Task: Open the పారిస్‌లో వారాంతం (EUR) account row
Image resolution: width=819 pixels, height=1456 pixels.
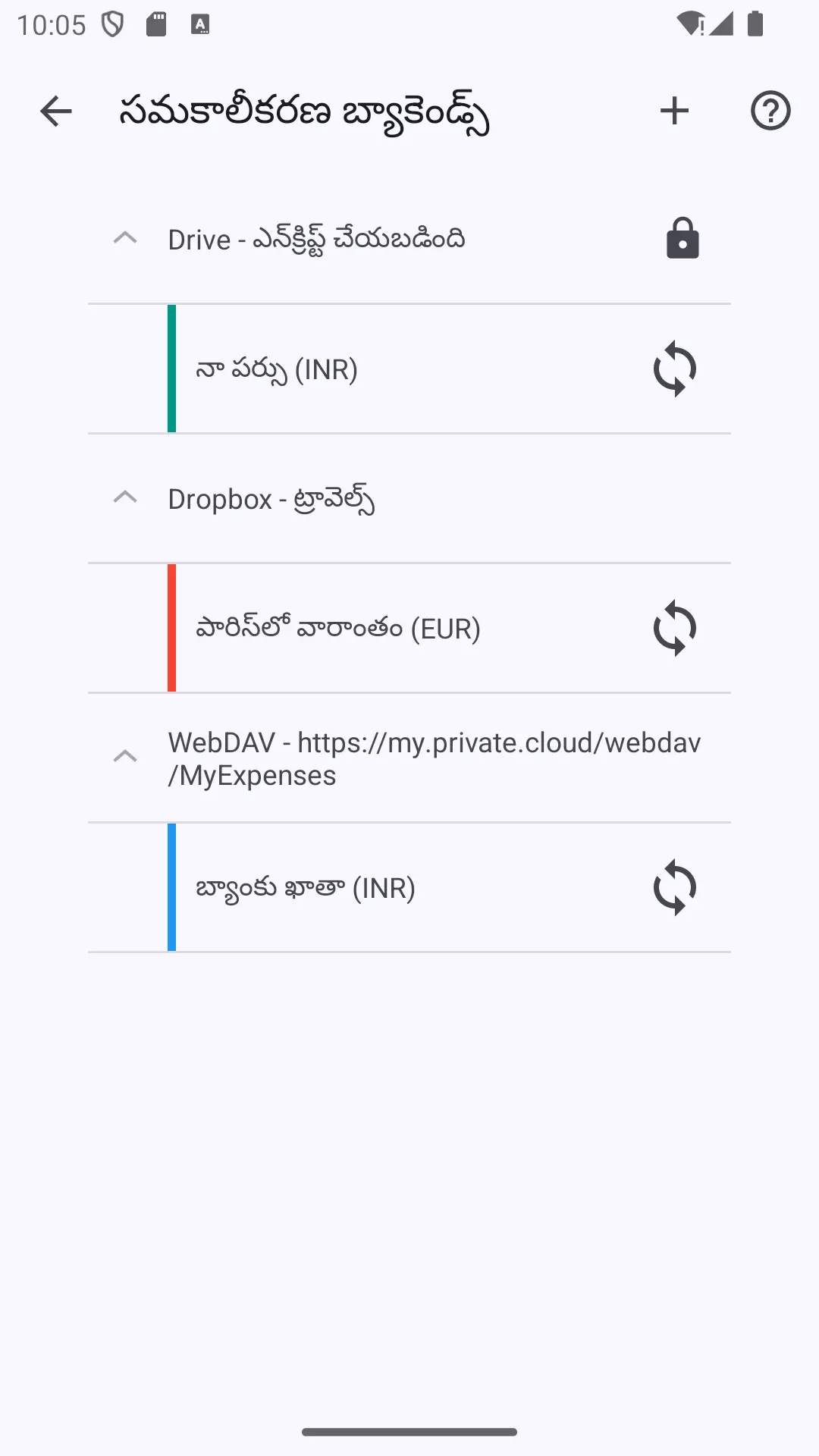Action: (409, 629)
